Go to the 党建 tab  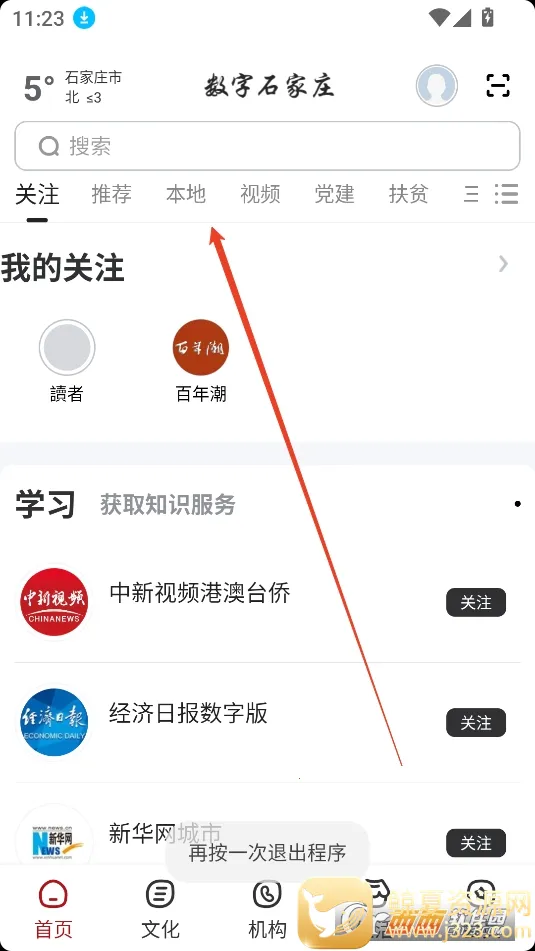pos(334,194)
